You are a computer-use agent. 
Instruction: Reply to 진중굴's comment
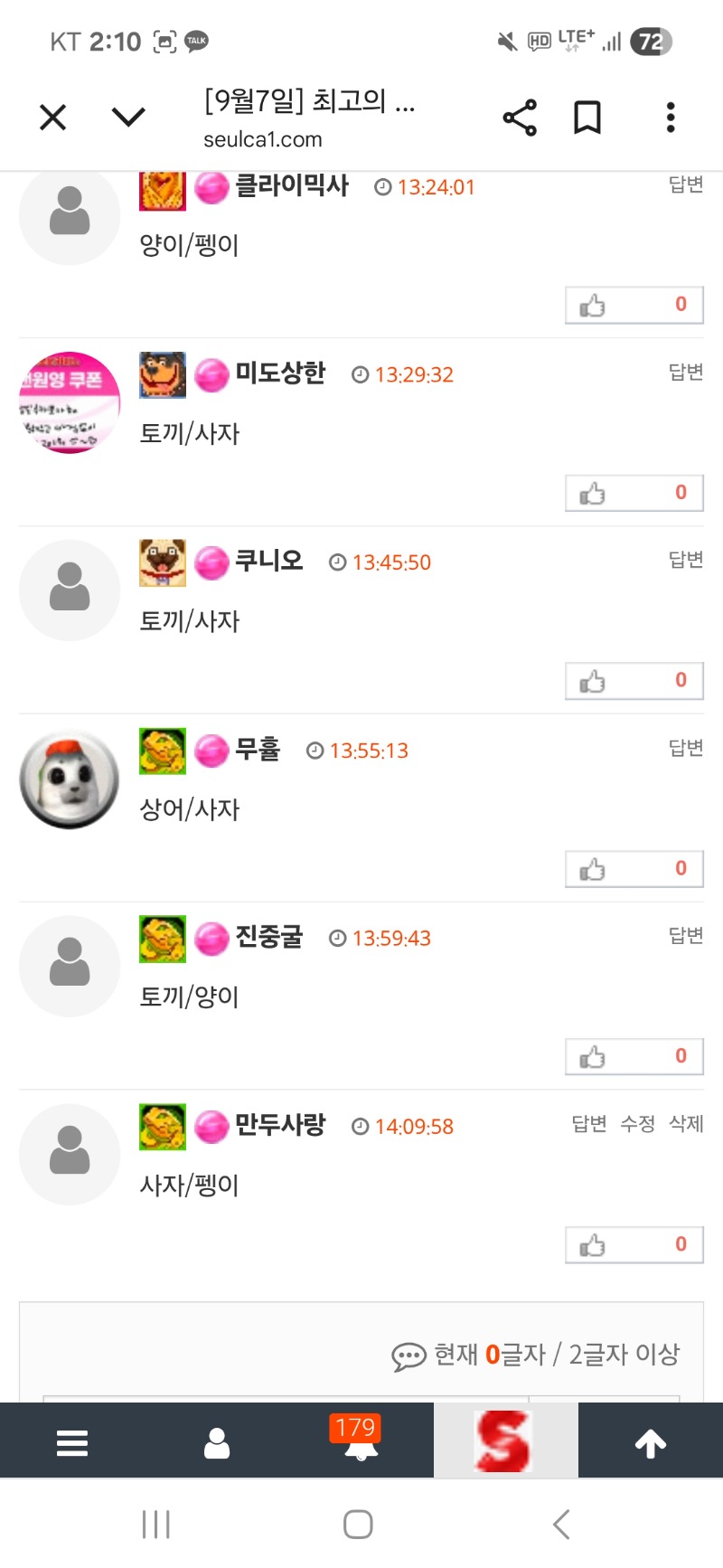point(685,936)
